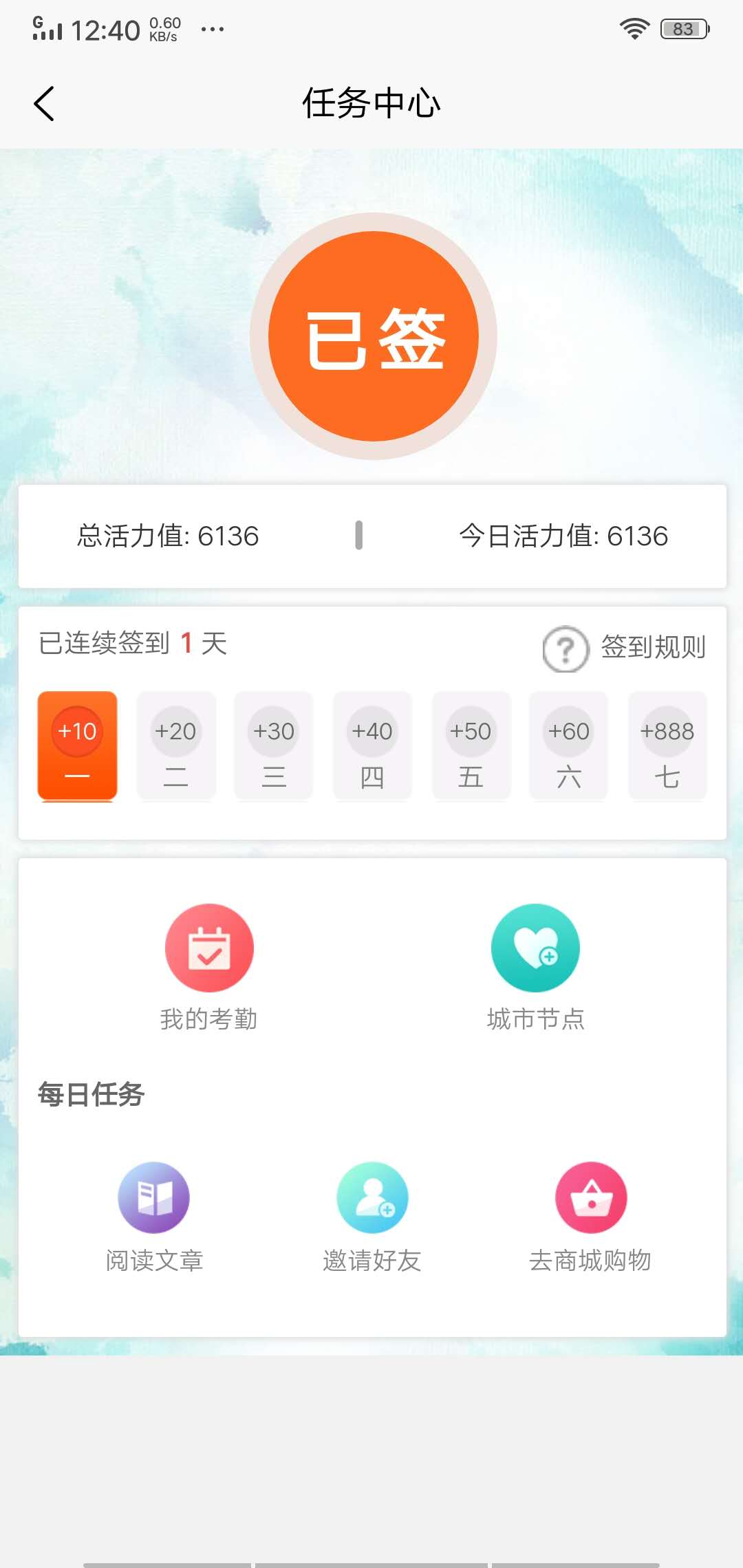Tap the 邀请好友 invite friends icon

pyautogui.click(x=372, y=1197)
